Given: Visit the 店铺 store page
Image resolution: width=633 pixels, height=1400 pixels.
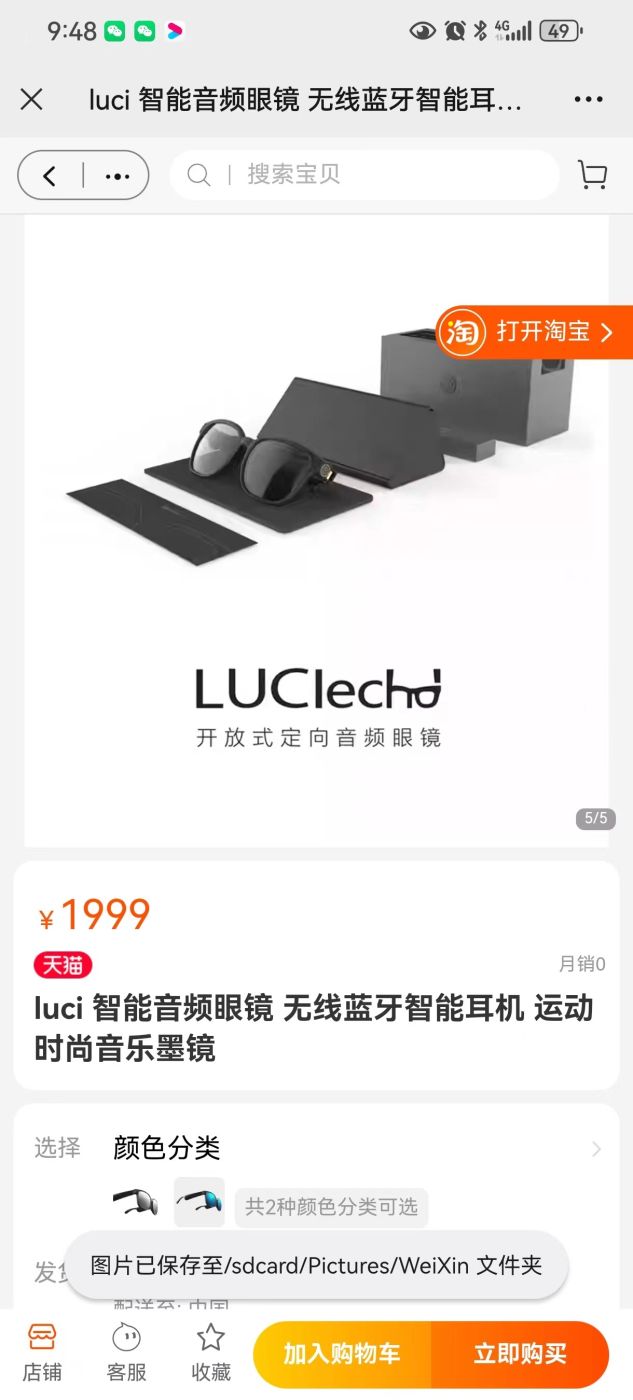Looking at the screenshot, I should coord(42,1354).
